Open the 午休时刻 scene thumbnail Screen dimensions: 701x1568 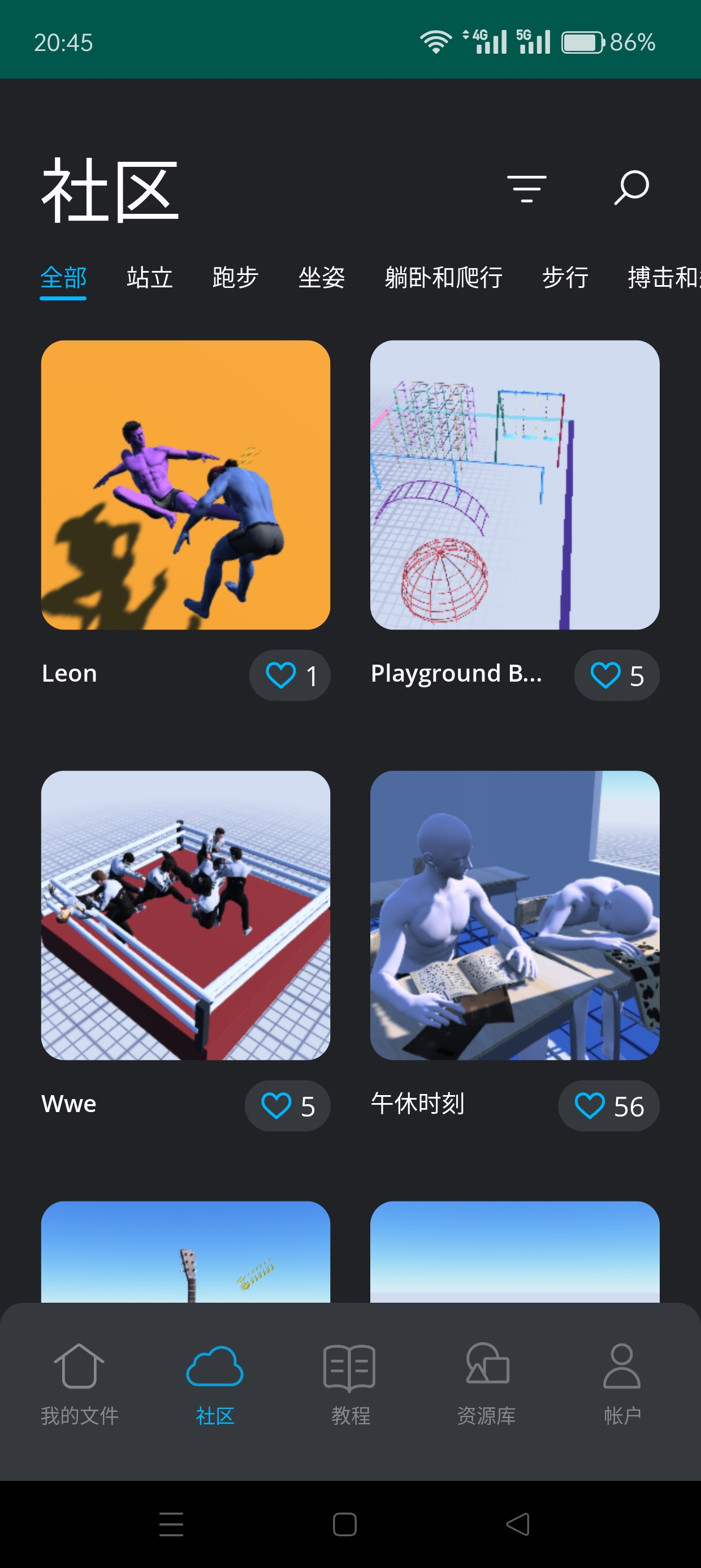point(515,915)
